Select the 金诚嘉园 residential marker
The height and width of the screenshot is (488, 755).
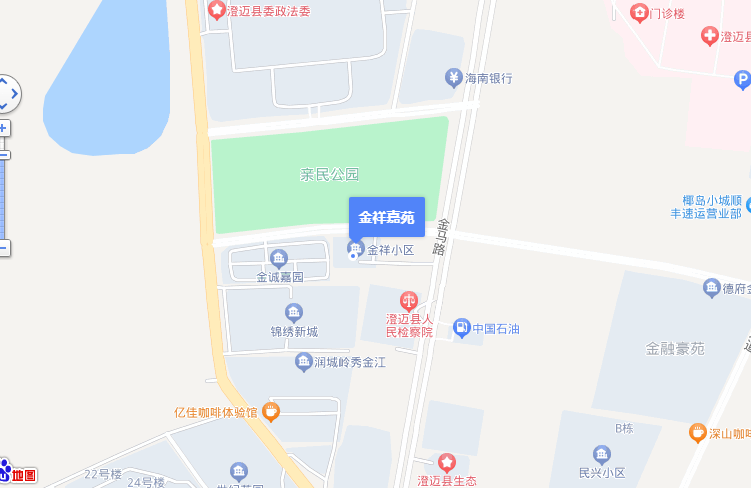tap(279, 259)
